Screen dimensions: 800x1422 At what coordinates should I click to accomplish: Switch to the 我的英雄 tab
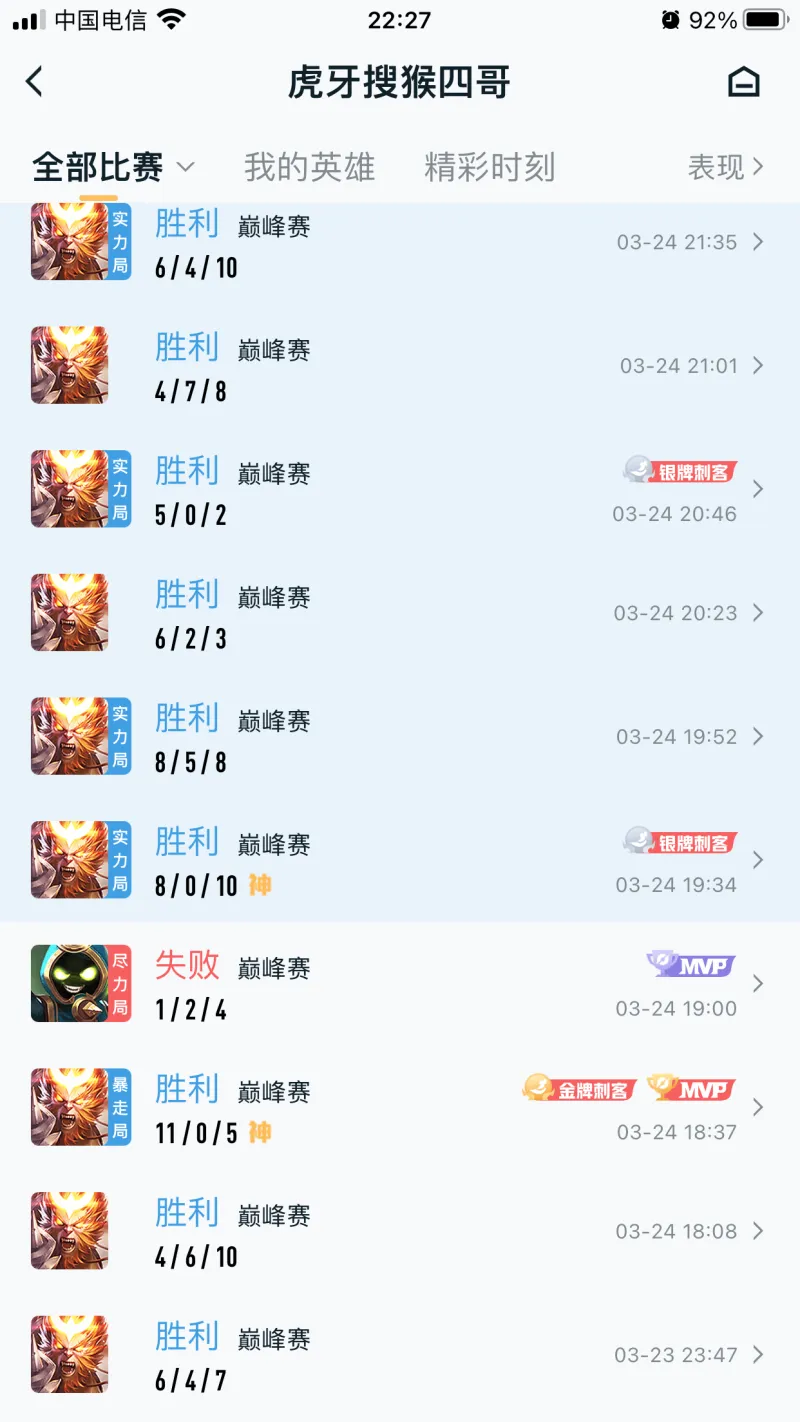[x=309, y=167]
